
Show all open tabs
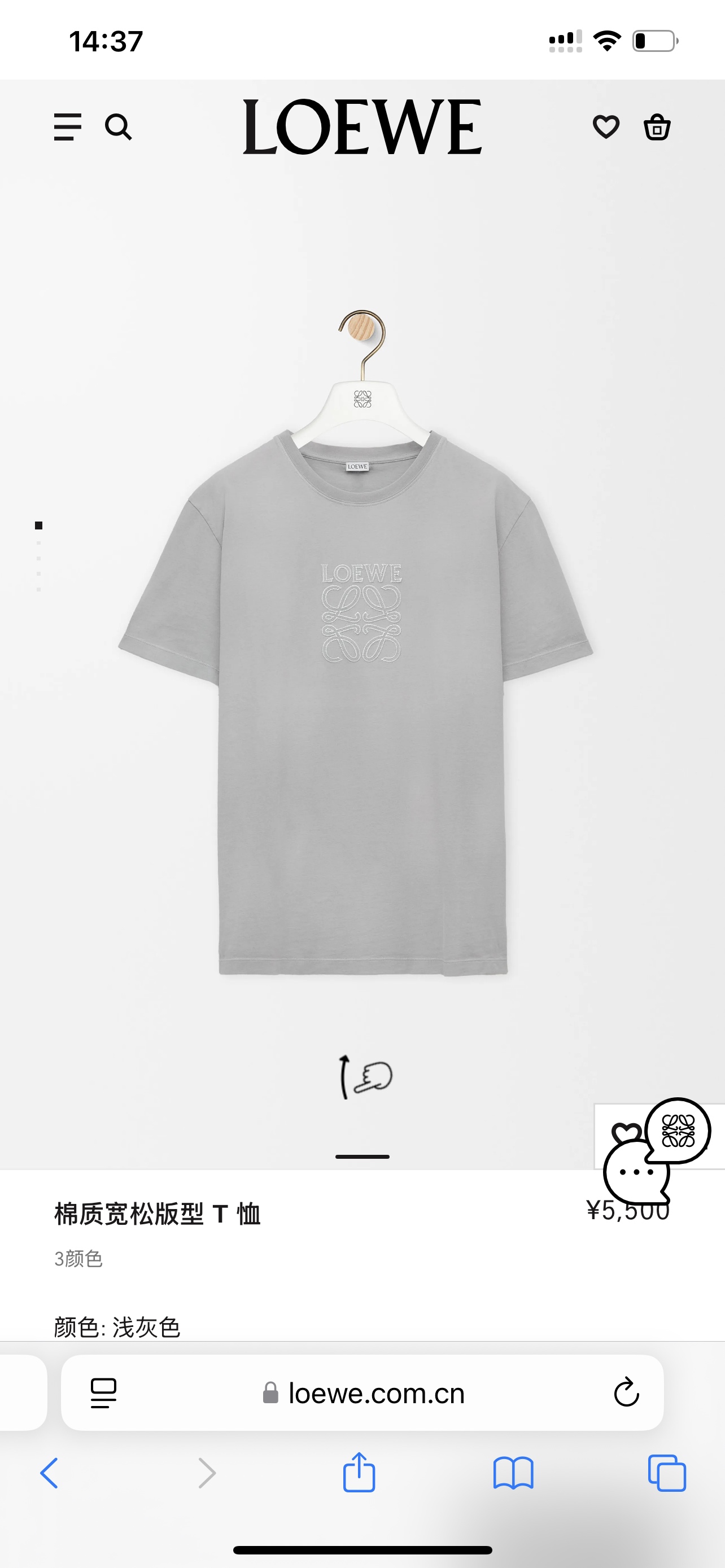667,1473
